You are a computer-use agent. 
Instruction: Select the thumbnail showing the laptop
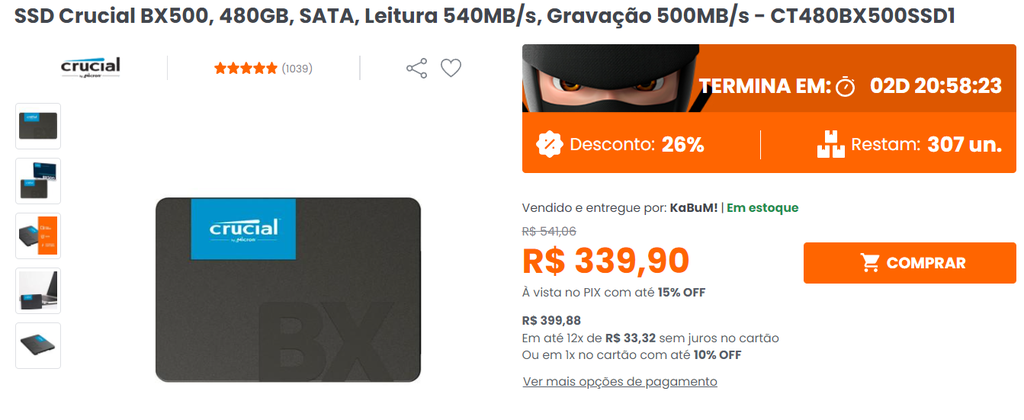point(38,290)
